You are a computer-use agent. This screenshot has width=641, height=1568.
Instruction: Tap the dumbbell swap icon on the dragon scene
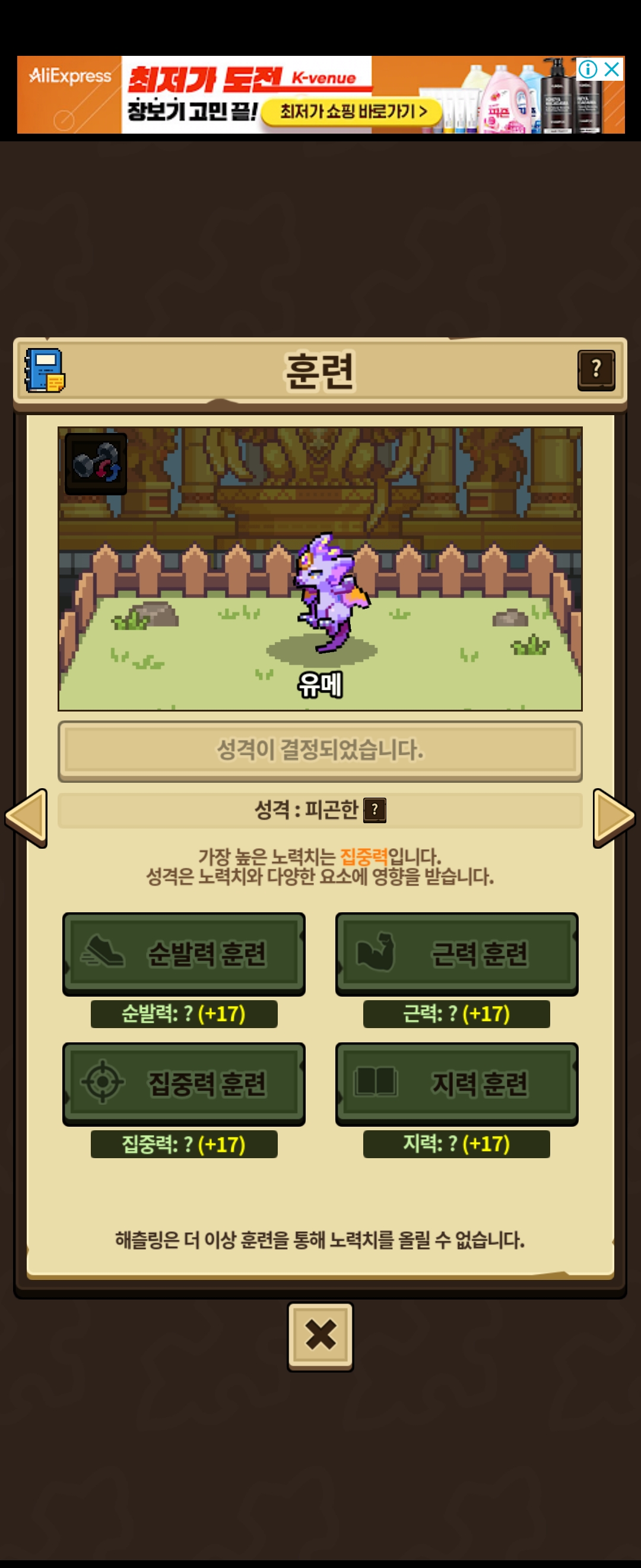tap(96, 464)
